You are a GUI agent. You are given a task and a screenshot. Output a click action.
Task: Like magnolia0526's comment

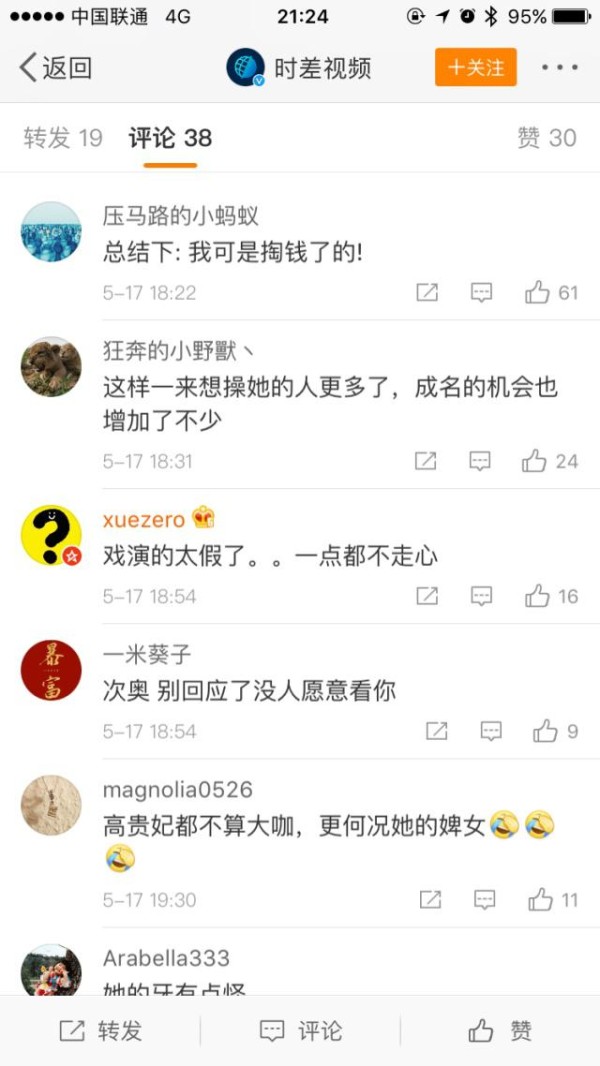553,900
